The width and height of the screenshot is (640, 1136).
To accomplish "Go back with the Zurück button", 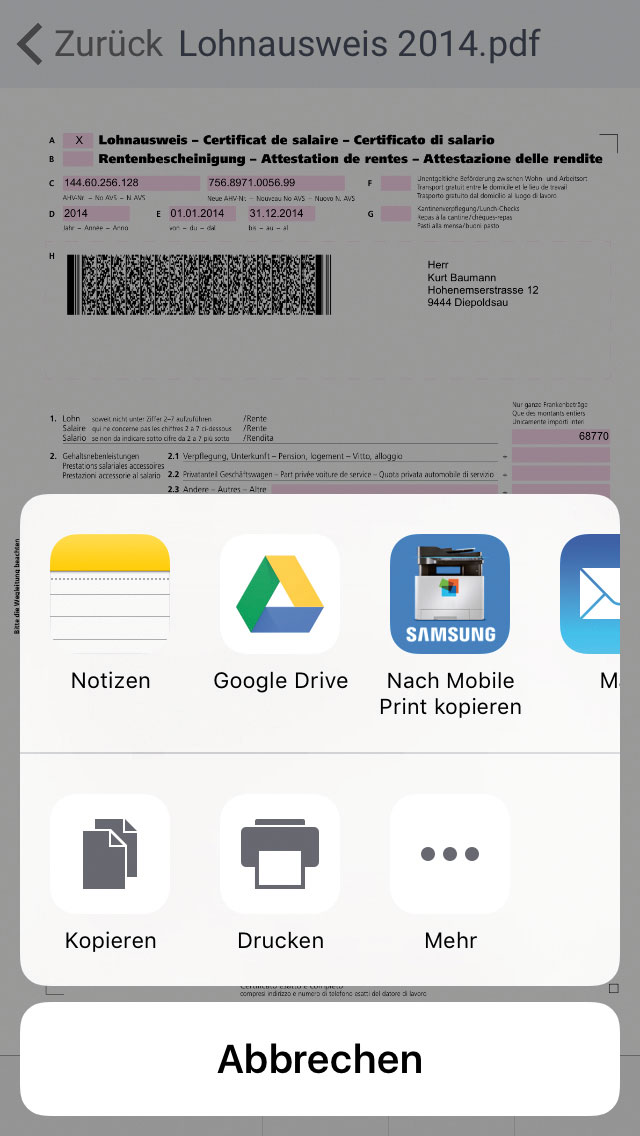I will (90, 44).
